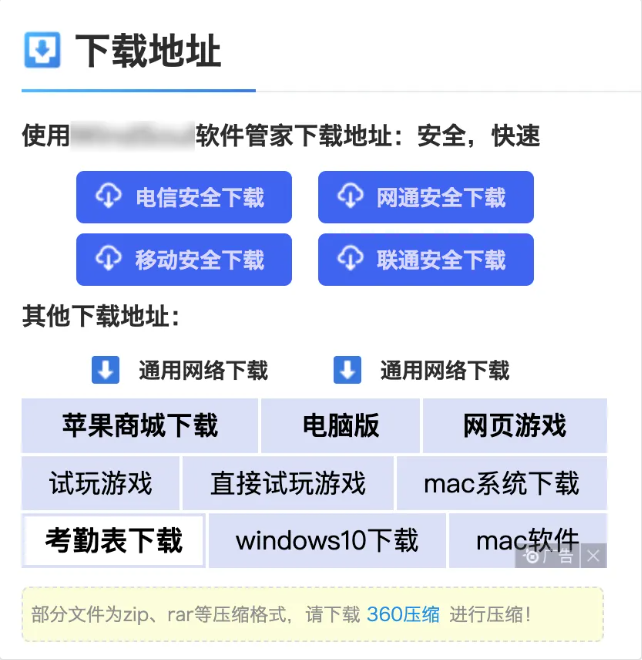This screenshot has height=660, width=642.
Task: Open 苹果商城下载 link
Action: 140,426
